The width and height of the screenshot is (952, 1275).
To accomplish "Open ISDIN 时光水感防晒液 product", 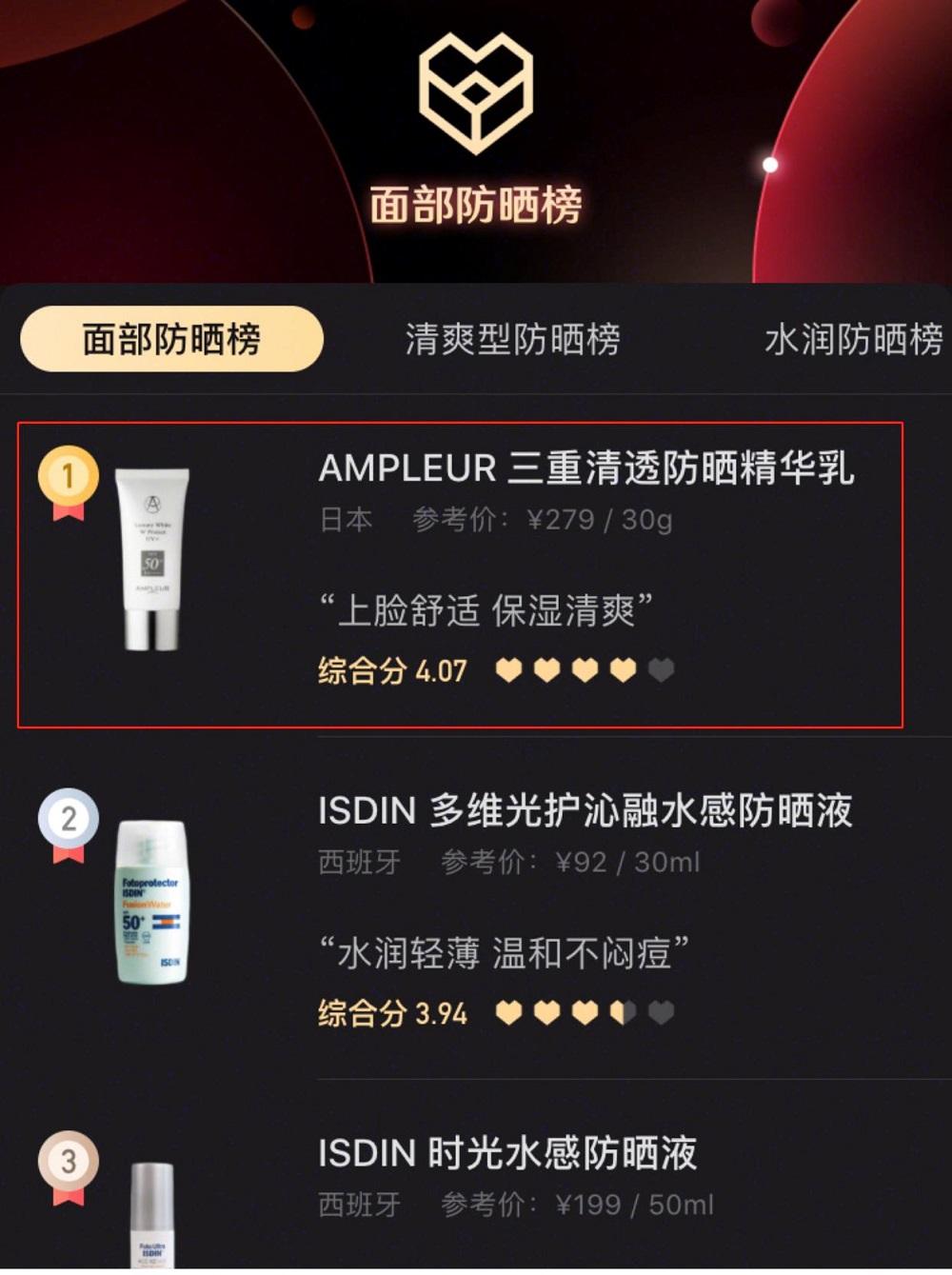I will click(x=506, y=1153).
